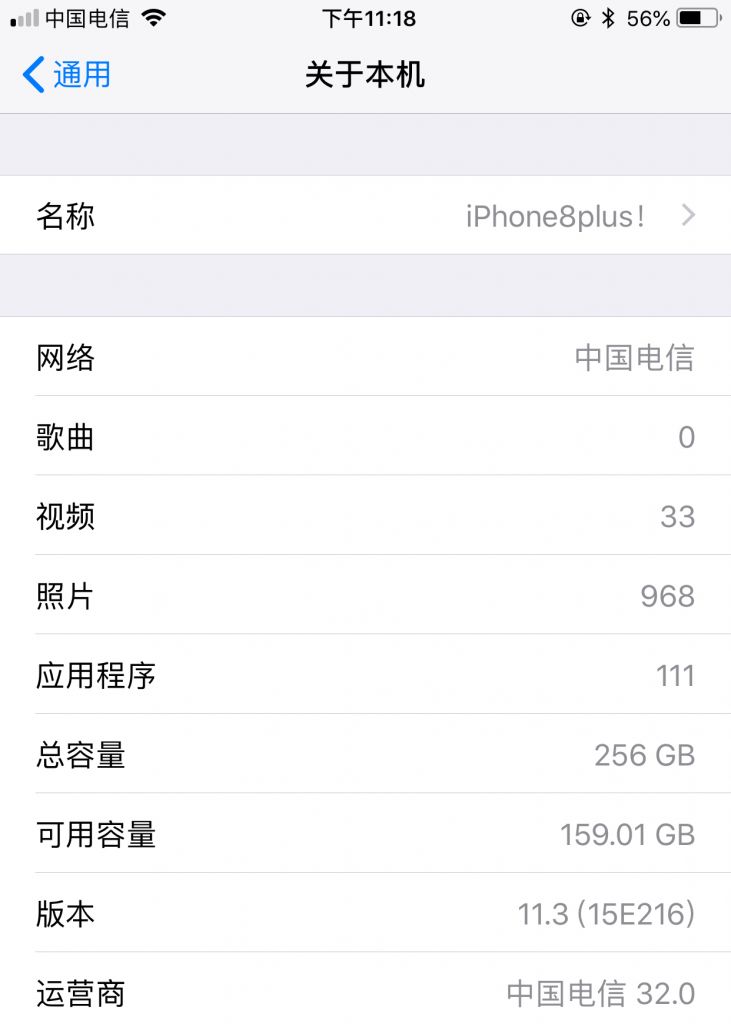
Task: Open the device name iPhone8plus! row
Action: 365,216
